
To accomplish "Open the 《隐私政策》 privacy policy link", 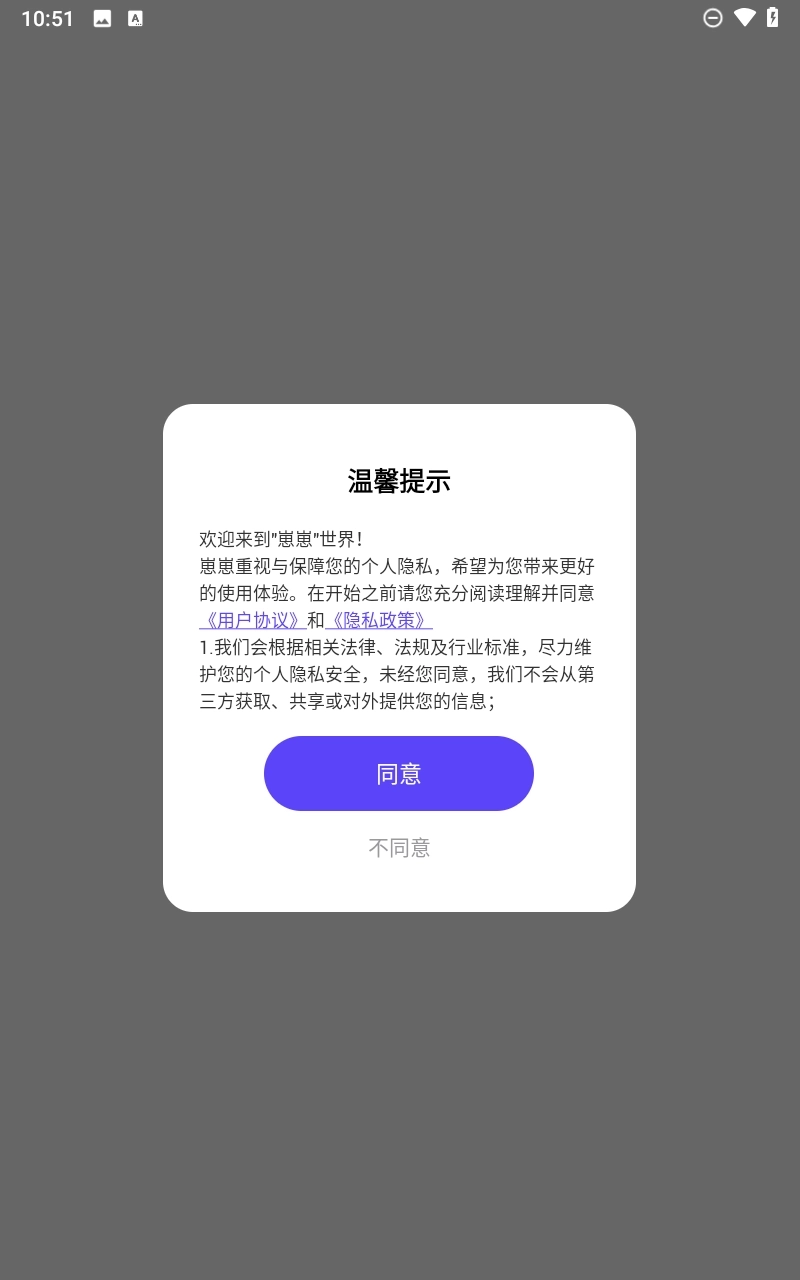I will click(x=379, y=620).
